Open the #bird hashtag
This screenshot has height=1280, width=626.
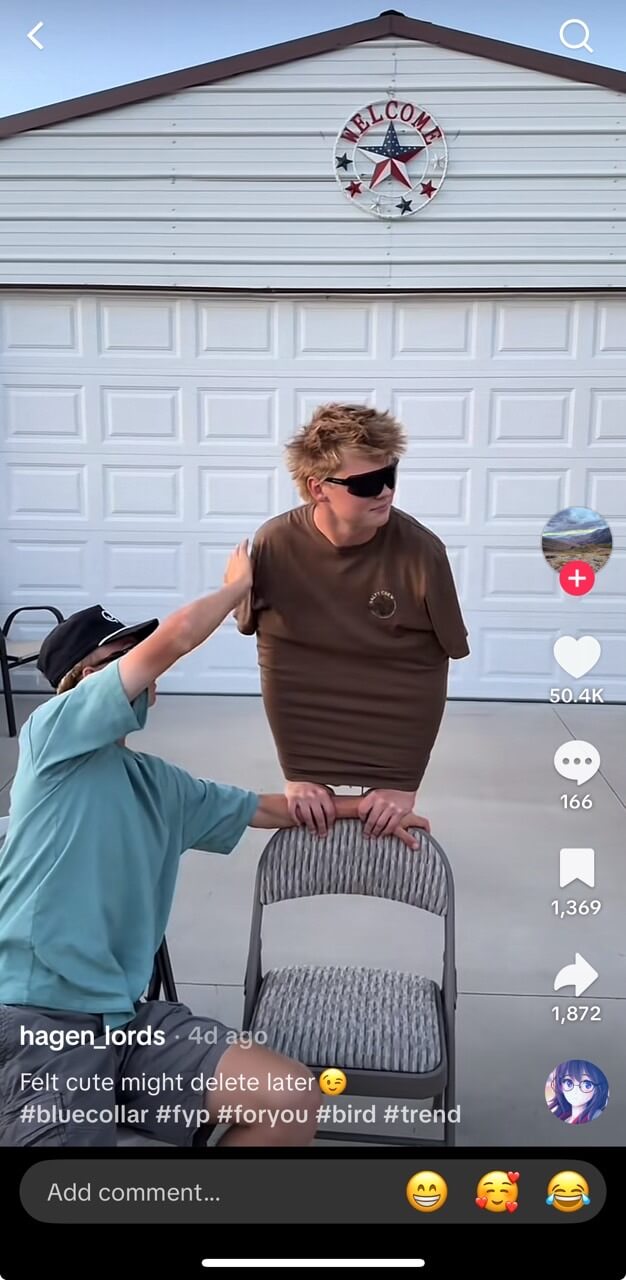click(345, 1114)
